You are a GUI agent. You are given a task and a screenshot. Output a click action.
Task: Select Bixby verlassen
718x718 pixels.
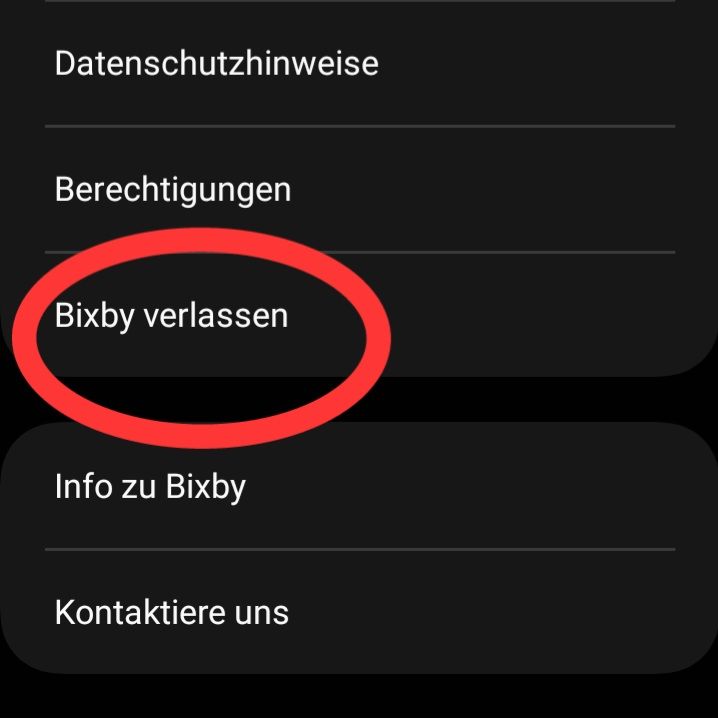pyautogui.click(x=171, y=316)
